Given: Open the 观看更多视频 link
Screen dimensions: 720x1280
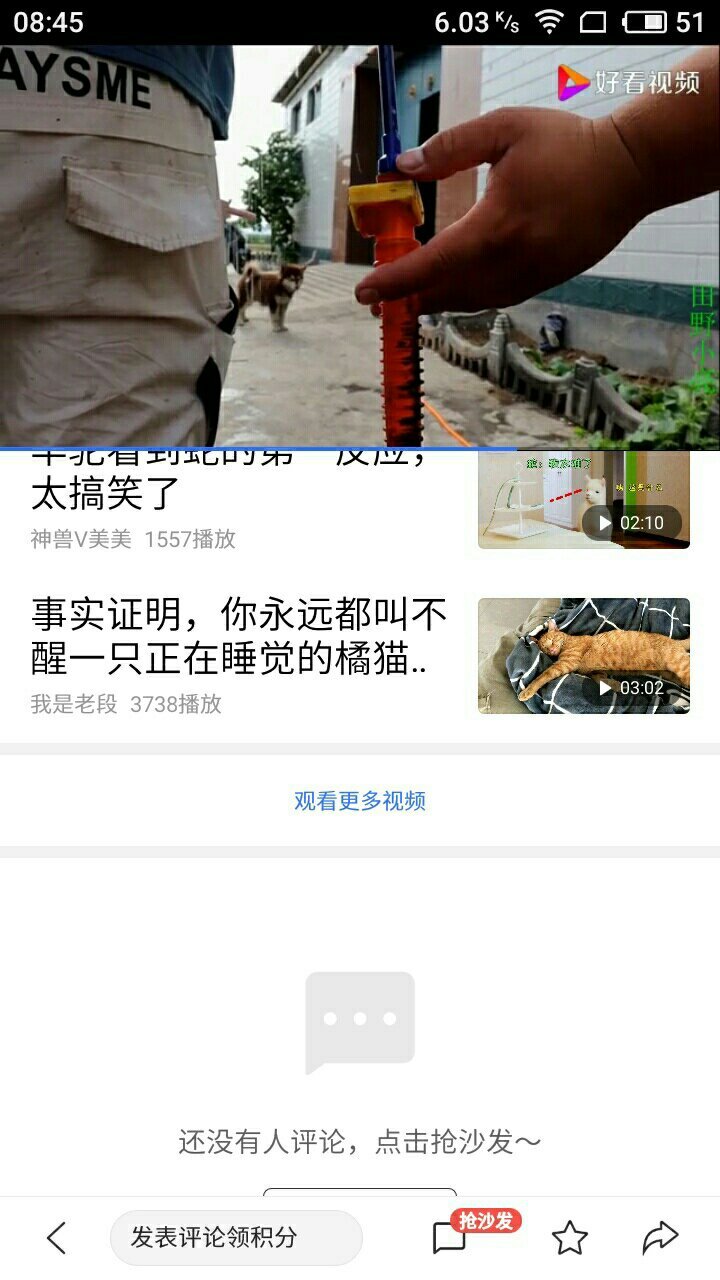Looking at the screenshot, I should pos(360,801).
